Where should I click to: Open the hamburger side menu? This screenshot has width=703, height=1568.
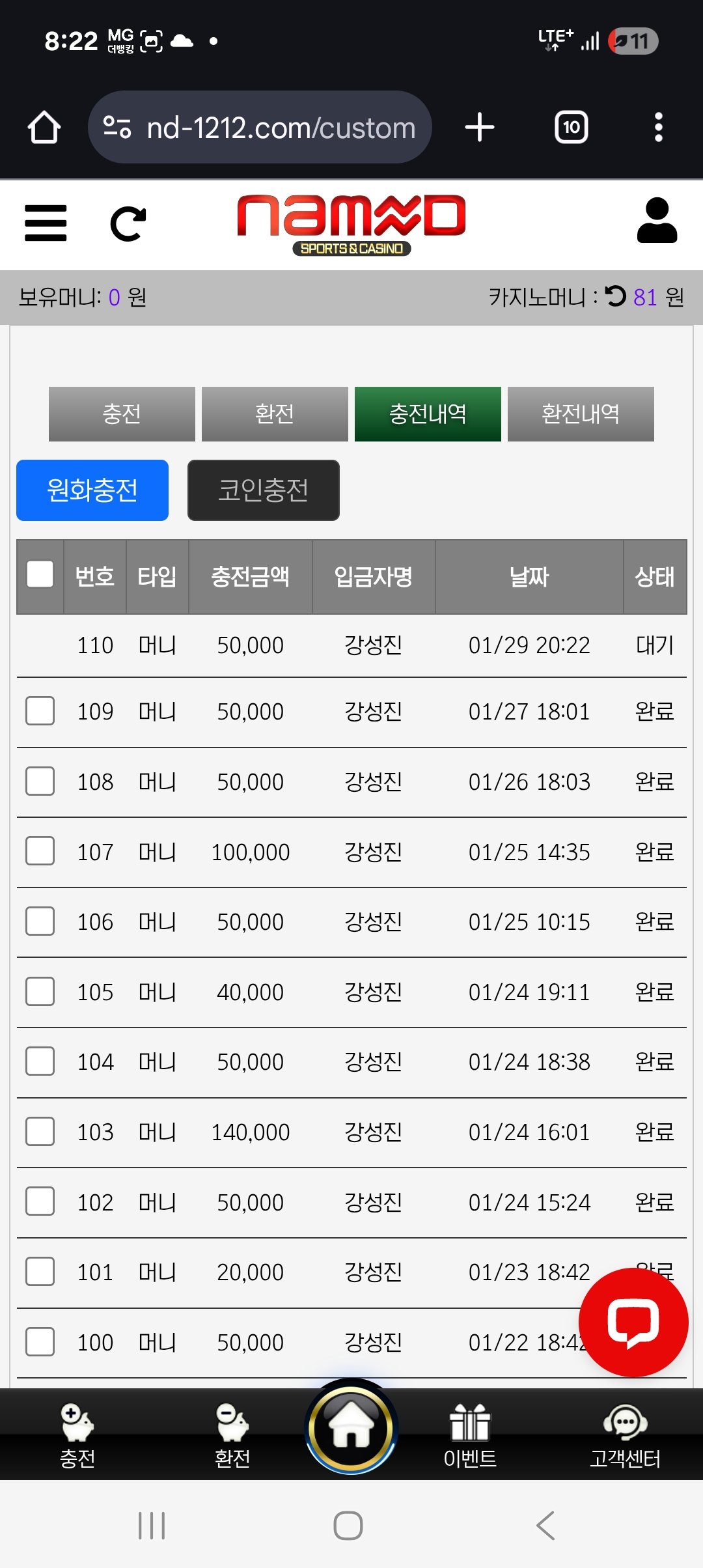pos(46,223)
